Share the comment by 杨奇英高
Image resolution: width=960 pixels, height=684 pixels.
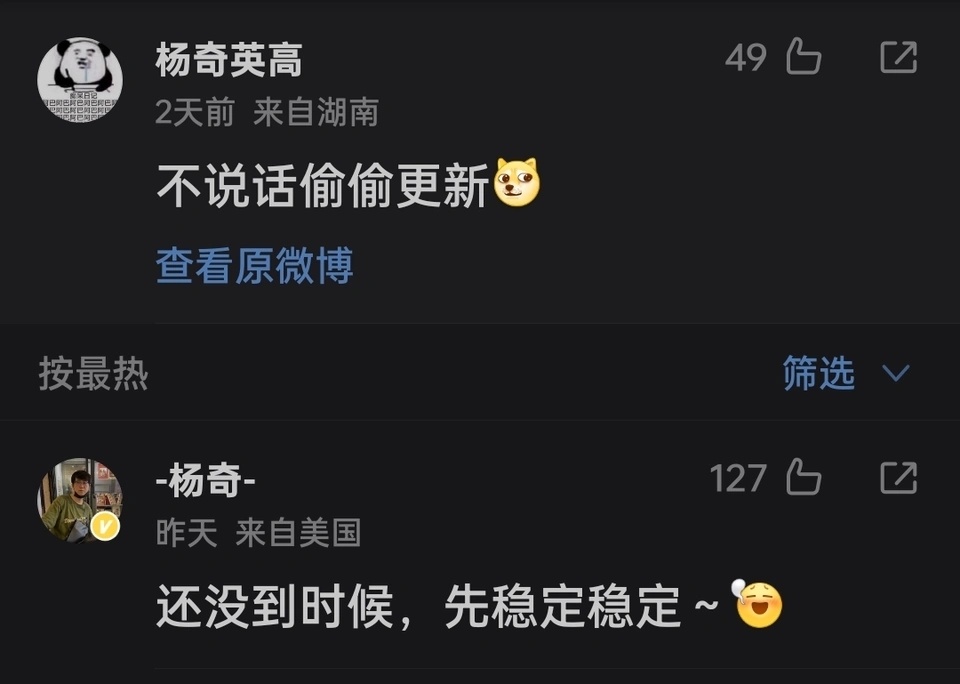898,57
